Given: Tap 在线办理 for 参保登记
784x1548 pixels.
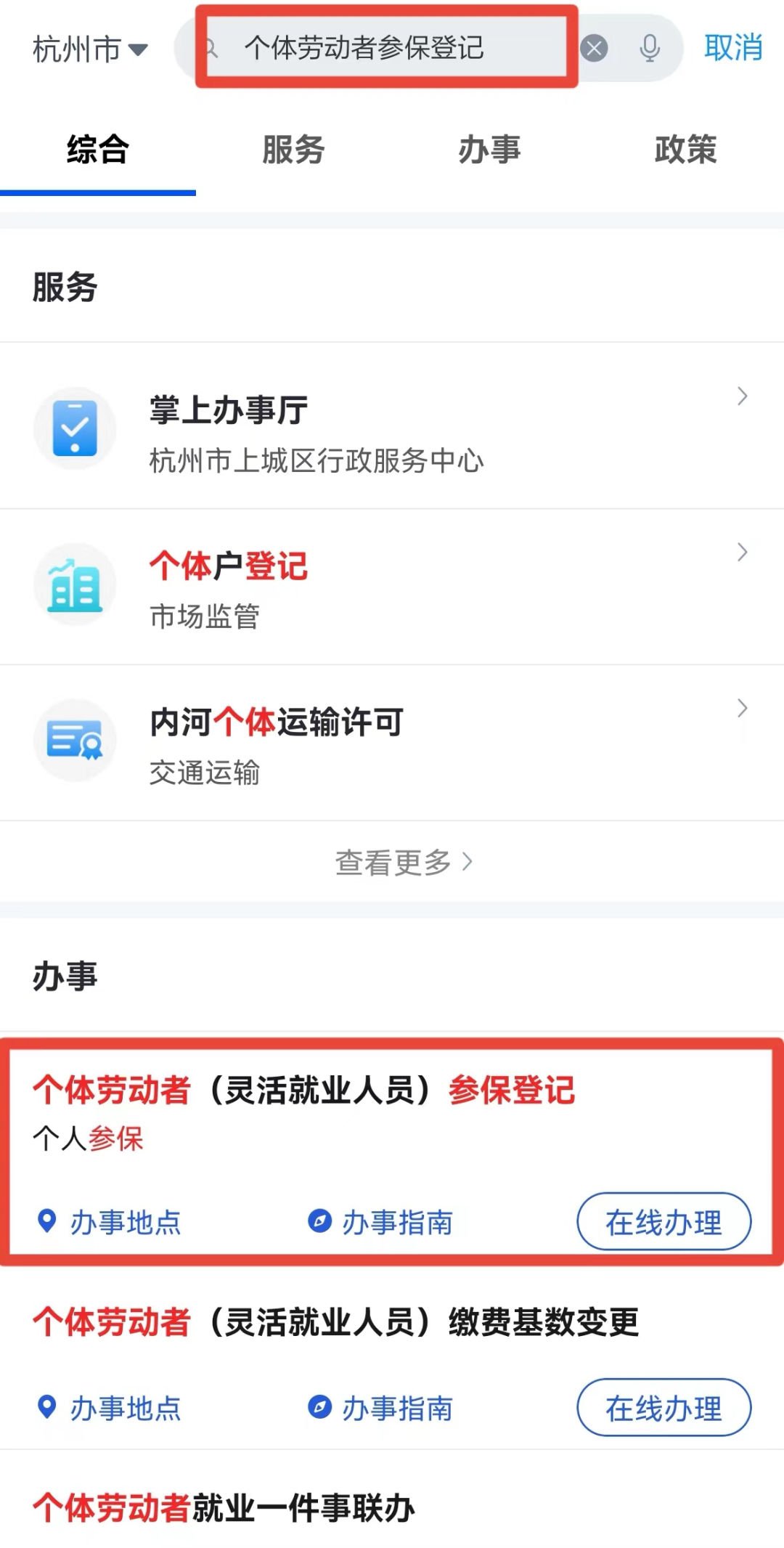Looking at the screenshot, I should point(663,1222).
